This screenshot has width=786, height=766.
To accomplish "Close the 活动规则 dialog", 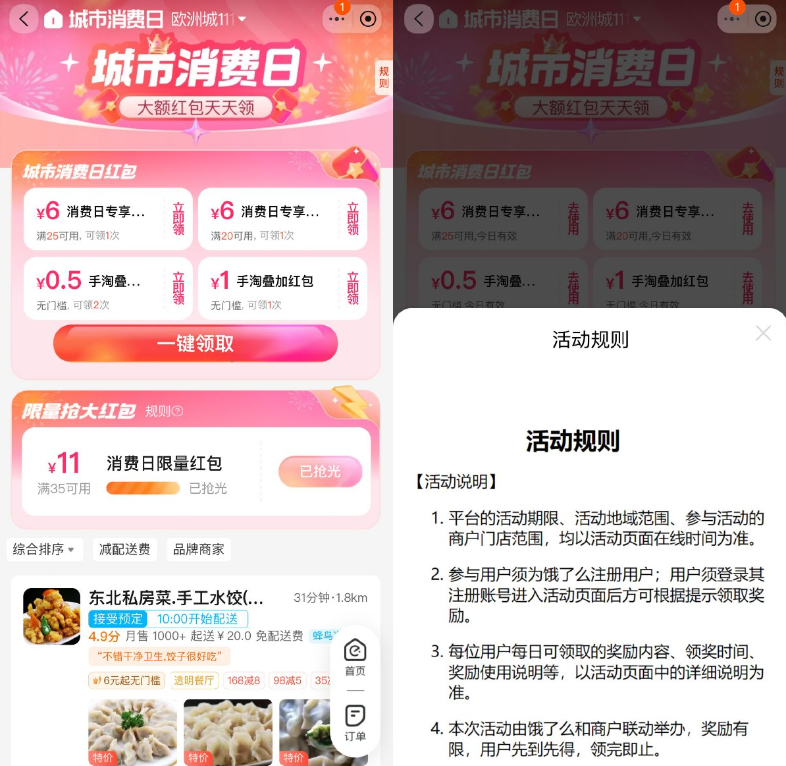I will (763, 333).
